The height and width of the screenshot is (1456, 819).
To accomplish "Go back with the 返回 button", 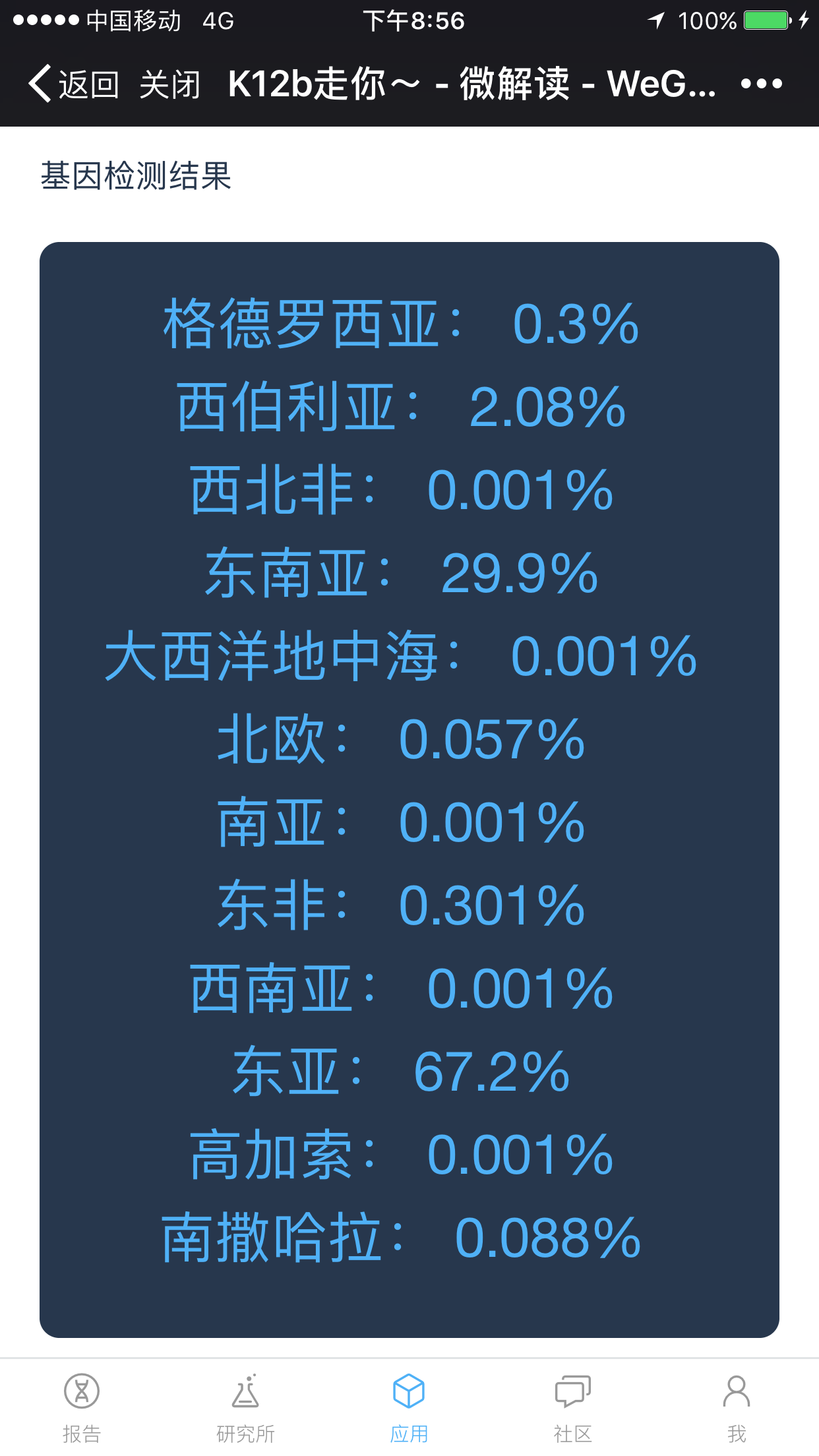I will (73, 84).
